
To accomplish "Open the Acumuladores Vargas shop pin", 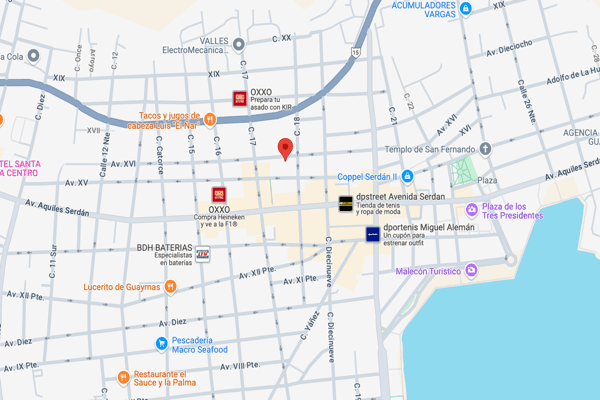I will [x=465, y=9].
